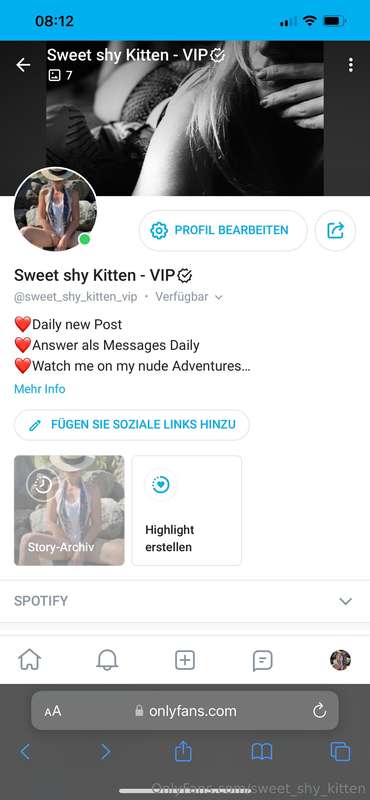Tap Highlight erstellen card
The image size is (370, 800).
click(x=187, y=510)
